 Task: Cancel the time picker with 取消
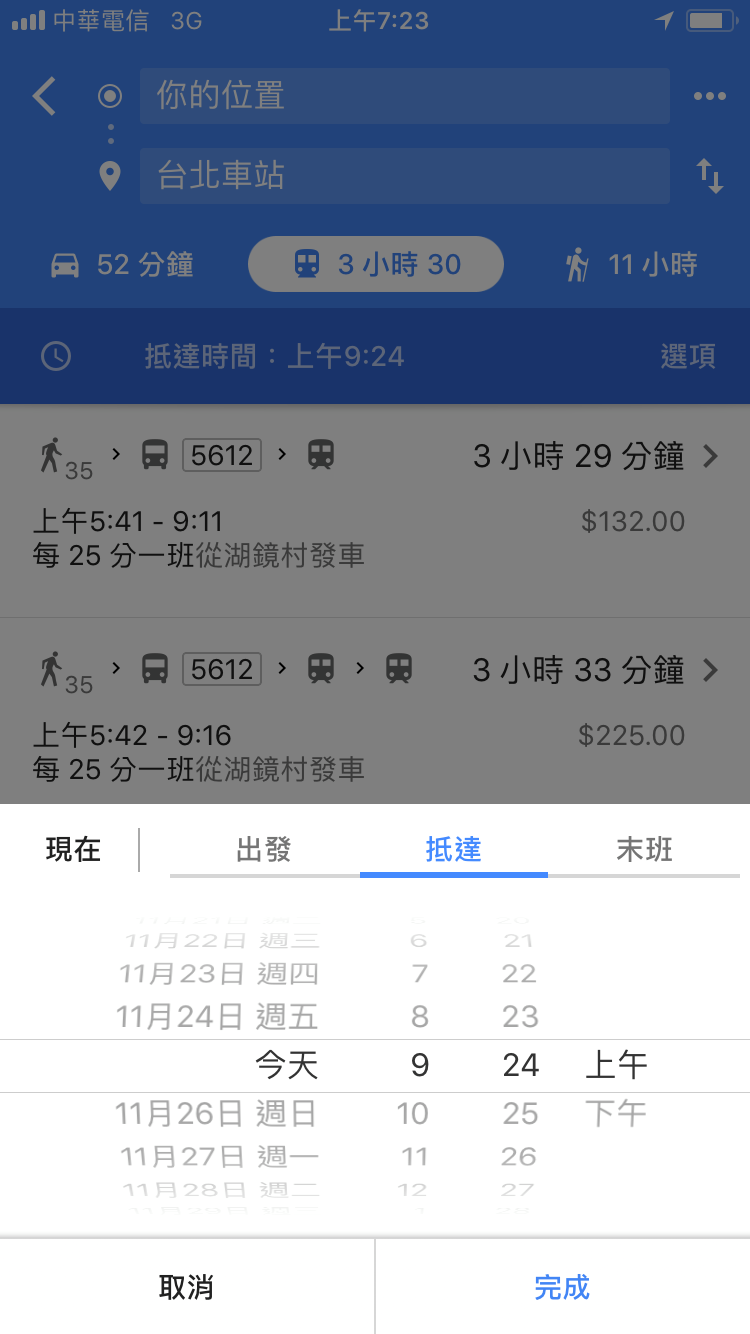click(187, 1287)
